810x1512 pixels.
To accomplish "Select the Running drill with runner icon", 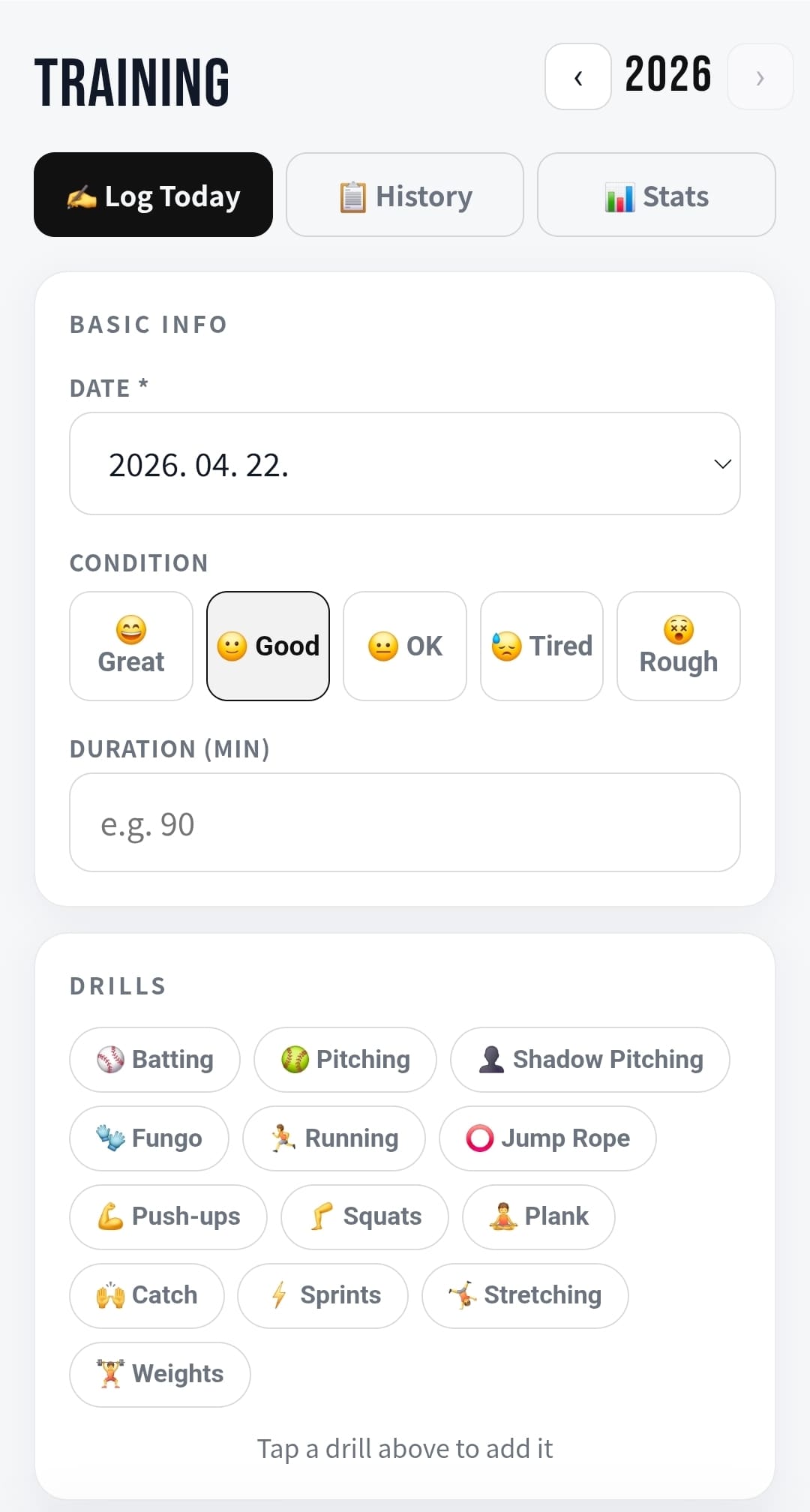I will click(x=334, y=1138).
